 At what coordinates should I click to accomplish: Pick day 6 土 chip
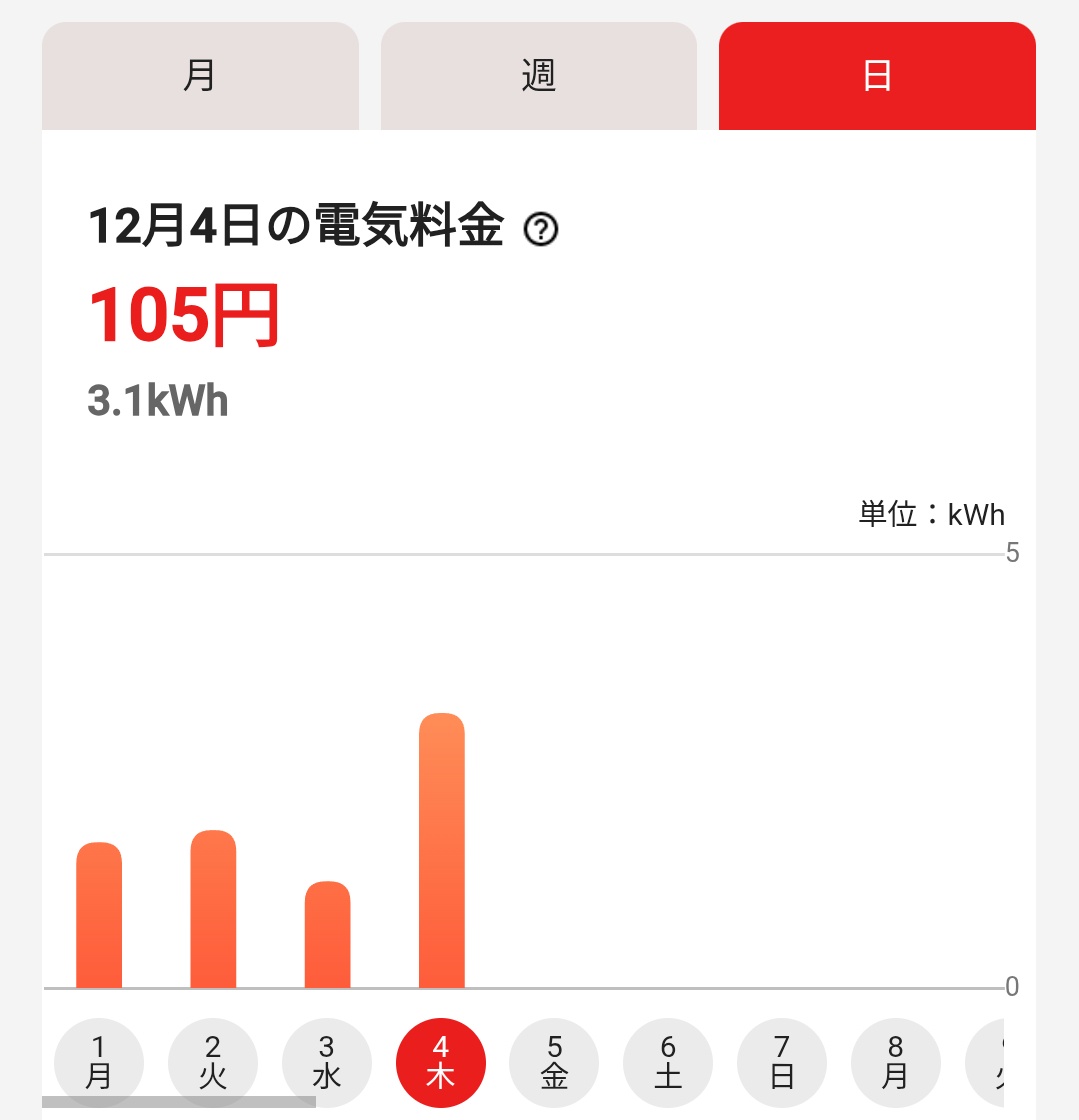point(668,1062)
